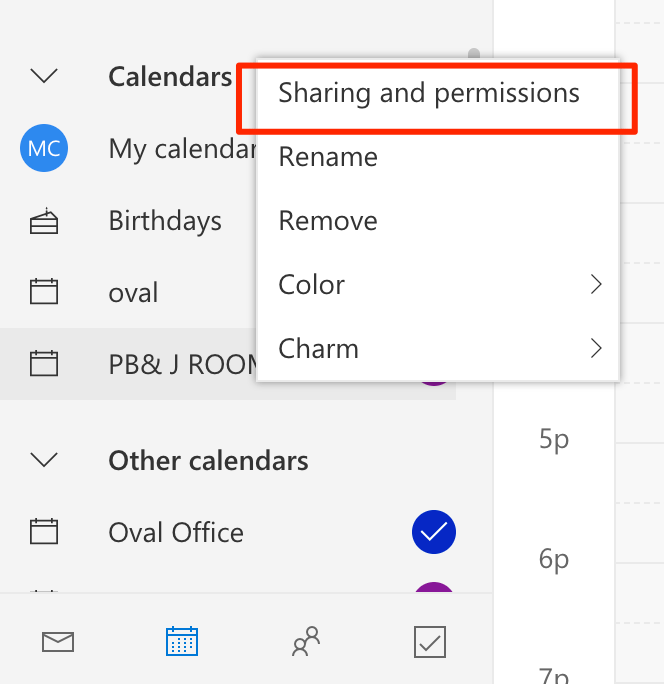Open the To Do tasks module
The width and height of the screenshot is (664, 684).
[430, 642]
